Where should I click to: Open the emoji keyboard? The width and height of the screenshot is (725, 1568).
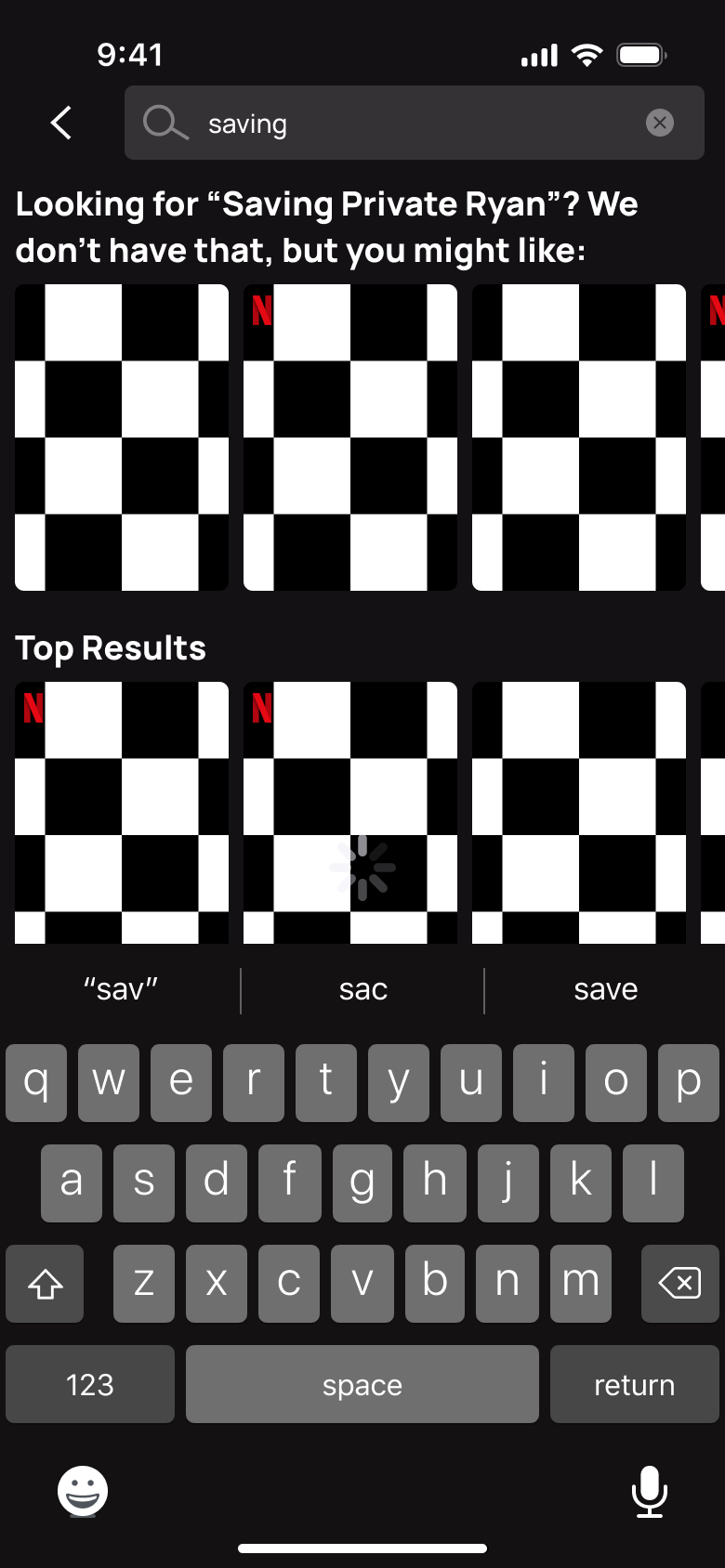pyautogui.click(x=83, y=1491)
